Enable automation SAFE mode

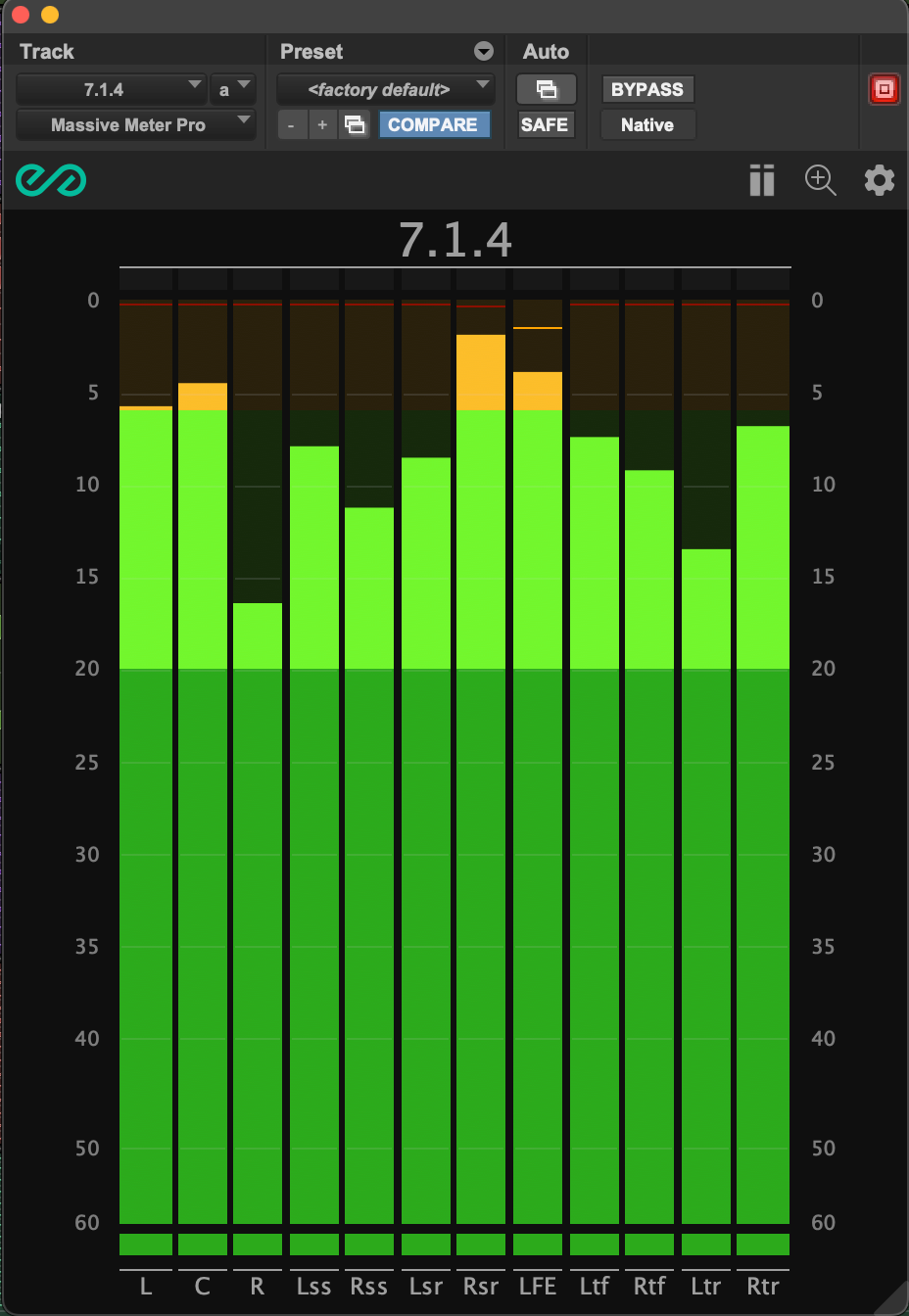coord(545,124)
